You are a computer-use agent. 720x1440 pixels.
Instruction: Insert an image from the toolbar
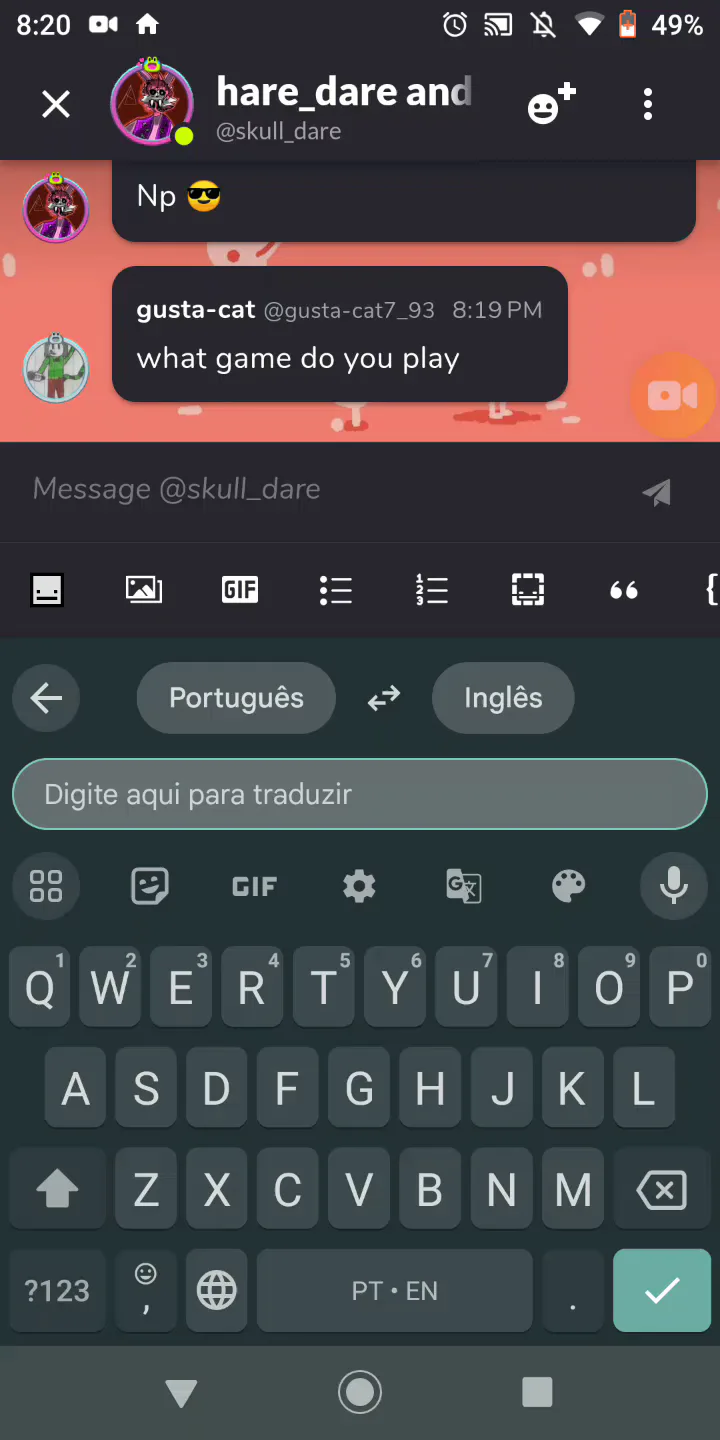(144, 590)
